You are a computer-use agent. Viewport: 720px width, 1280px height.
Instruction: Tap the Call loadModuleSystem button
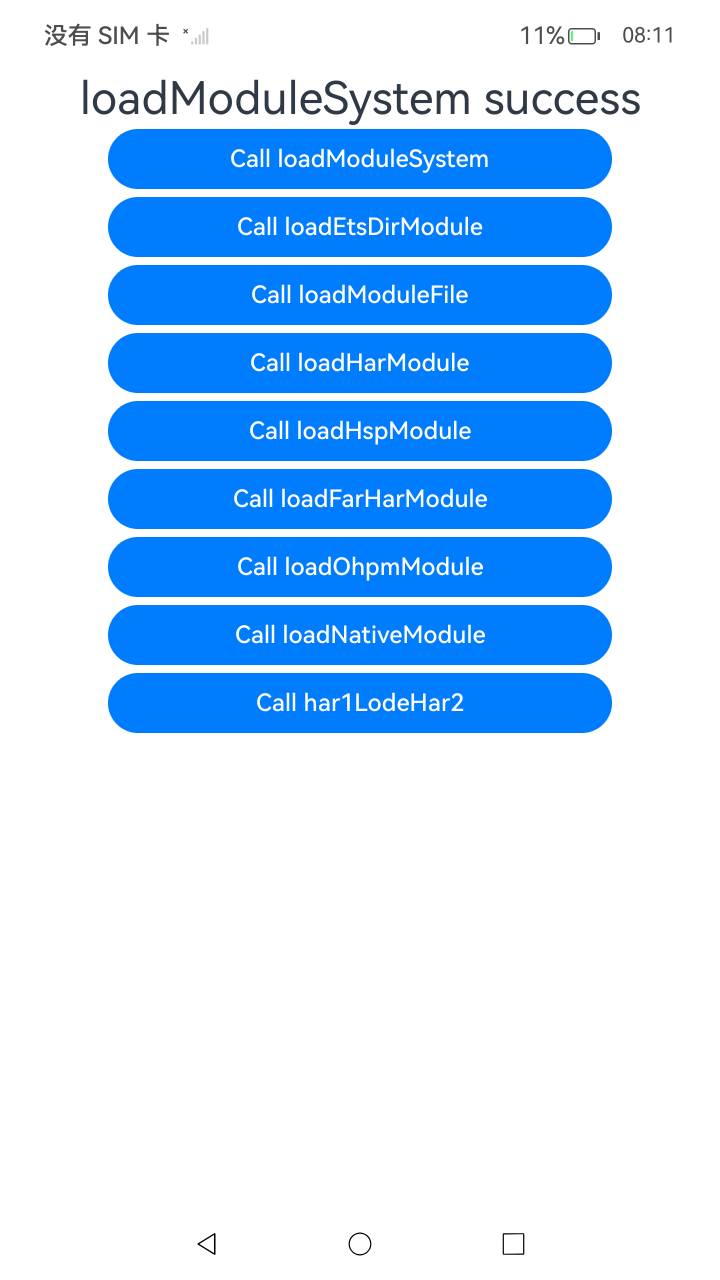360,159
